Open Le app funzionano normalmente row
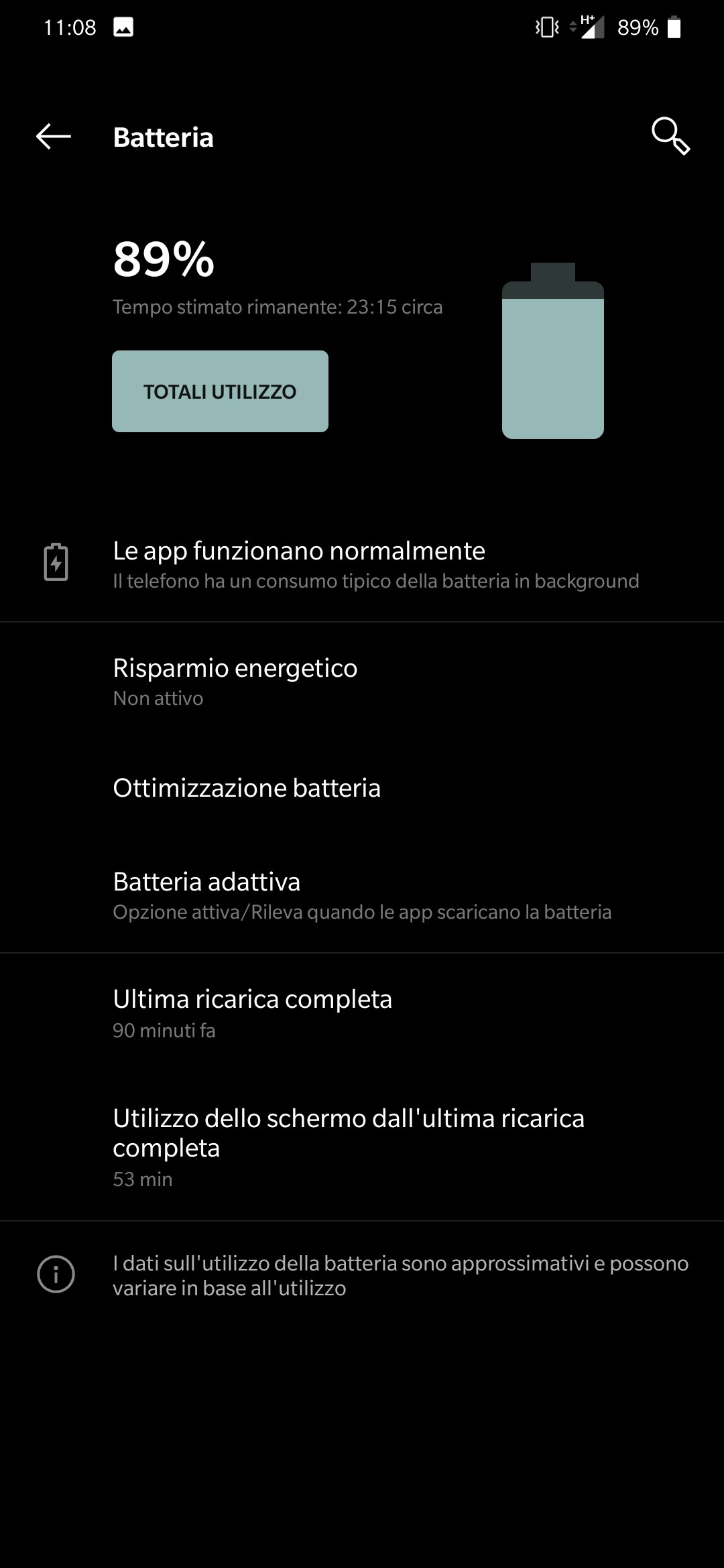 362,564
